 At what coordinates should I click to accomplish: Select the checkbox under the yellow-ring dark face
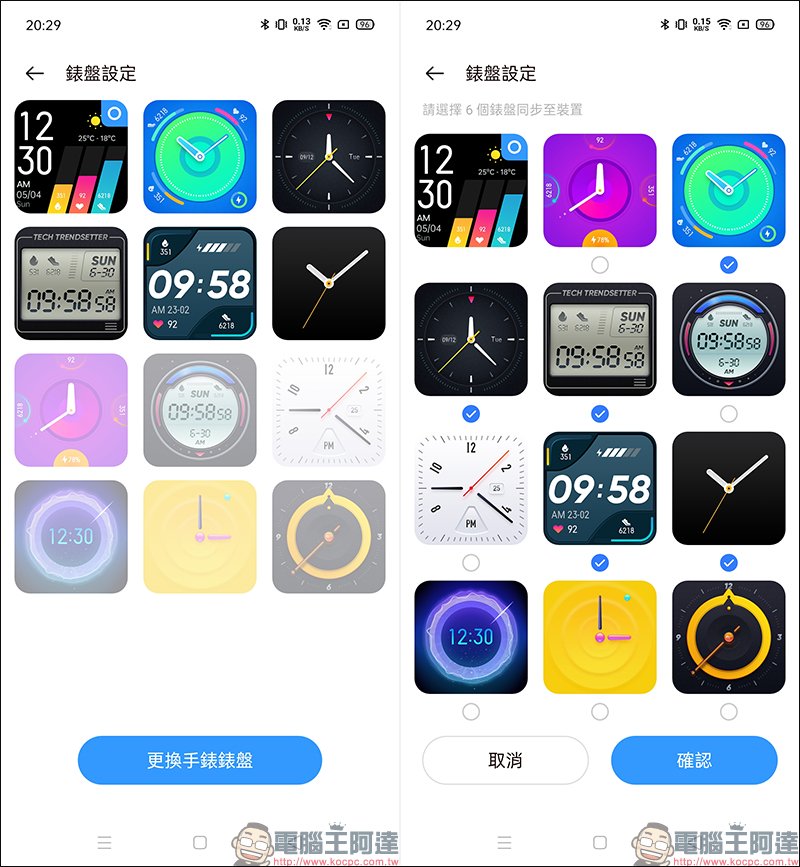pyautogui.click(x=729, y=712)
